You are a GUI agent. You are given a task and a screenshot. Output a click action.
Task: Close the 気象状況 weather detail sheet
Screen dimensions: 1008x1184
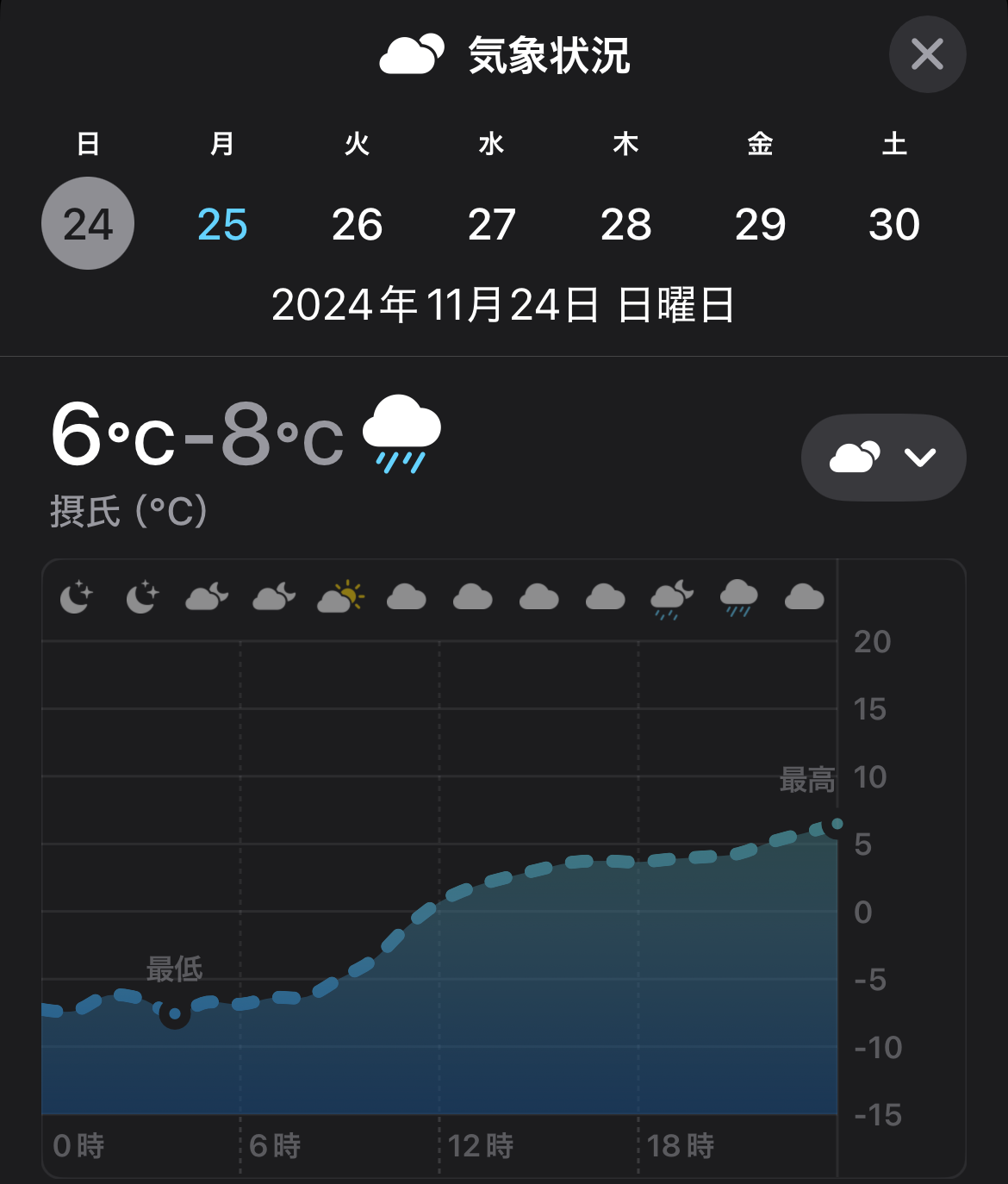927,55
